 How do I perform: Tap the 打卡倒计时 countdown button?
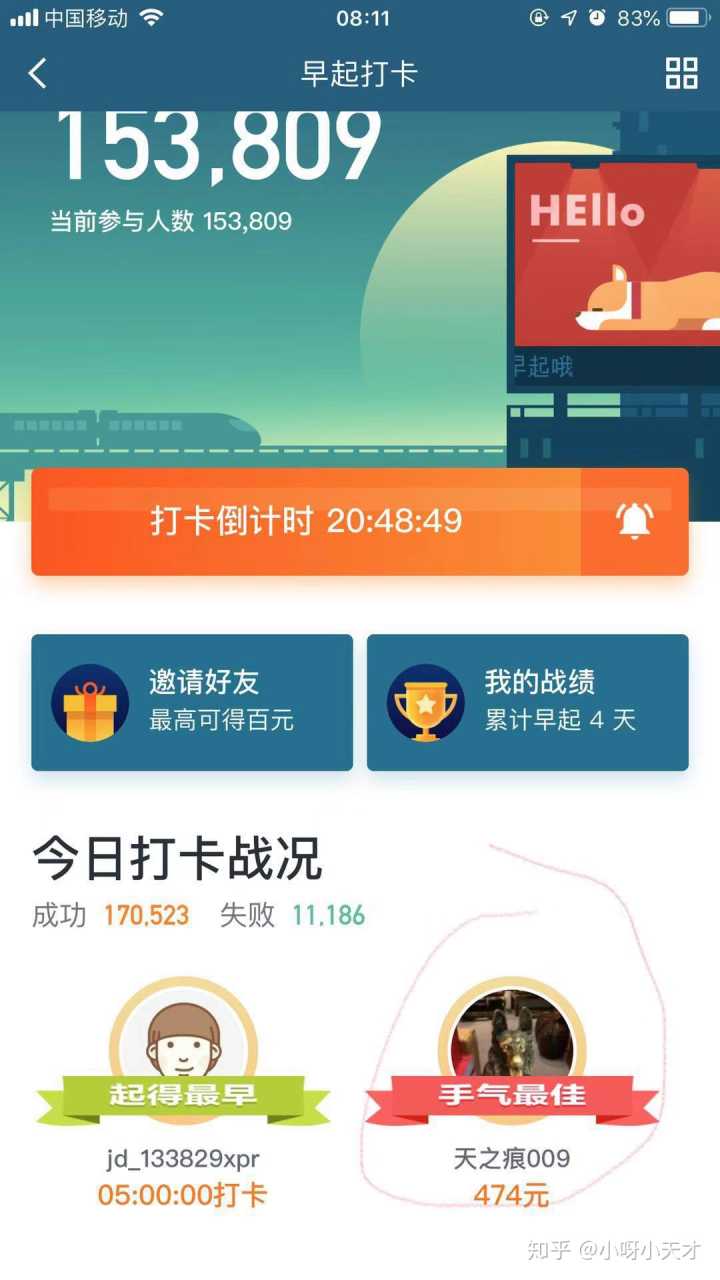[x=306, y=521]
